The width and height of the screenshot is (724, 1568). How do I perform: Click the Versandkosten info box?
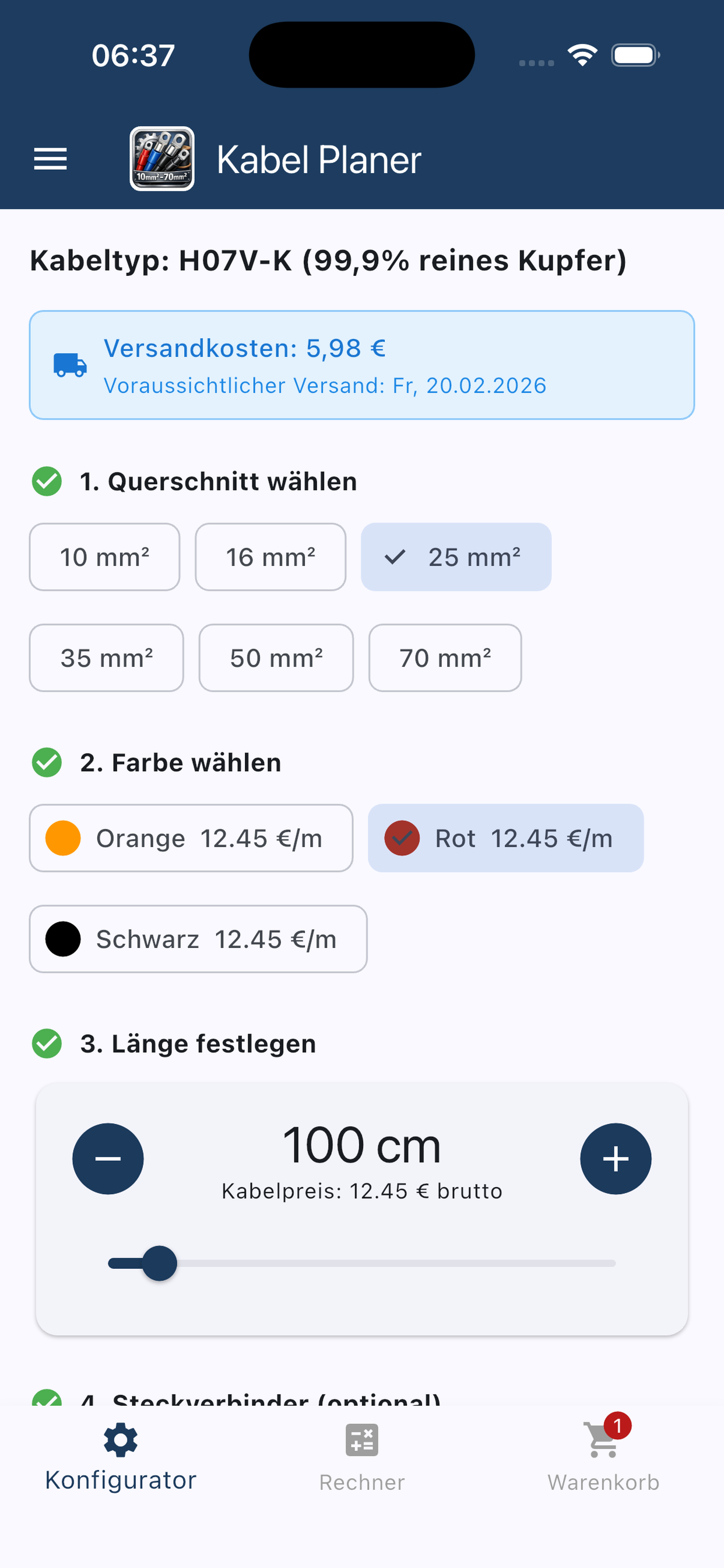point(361,365)
